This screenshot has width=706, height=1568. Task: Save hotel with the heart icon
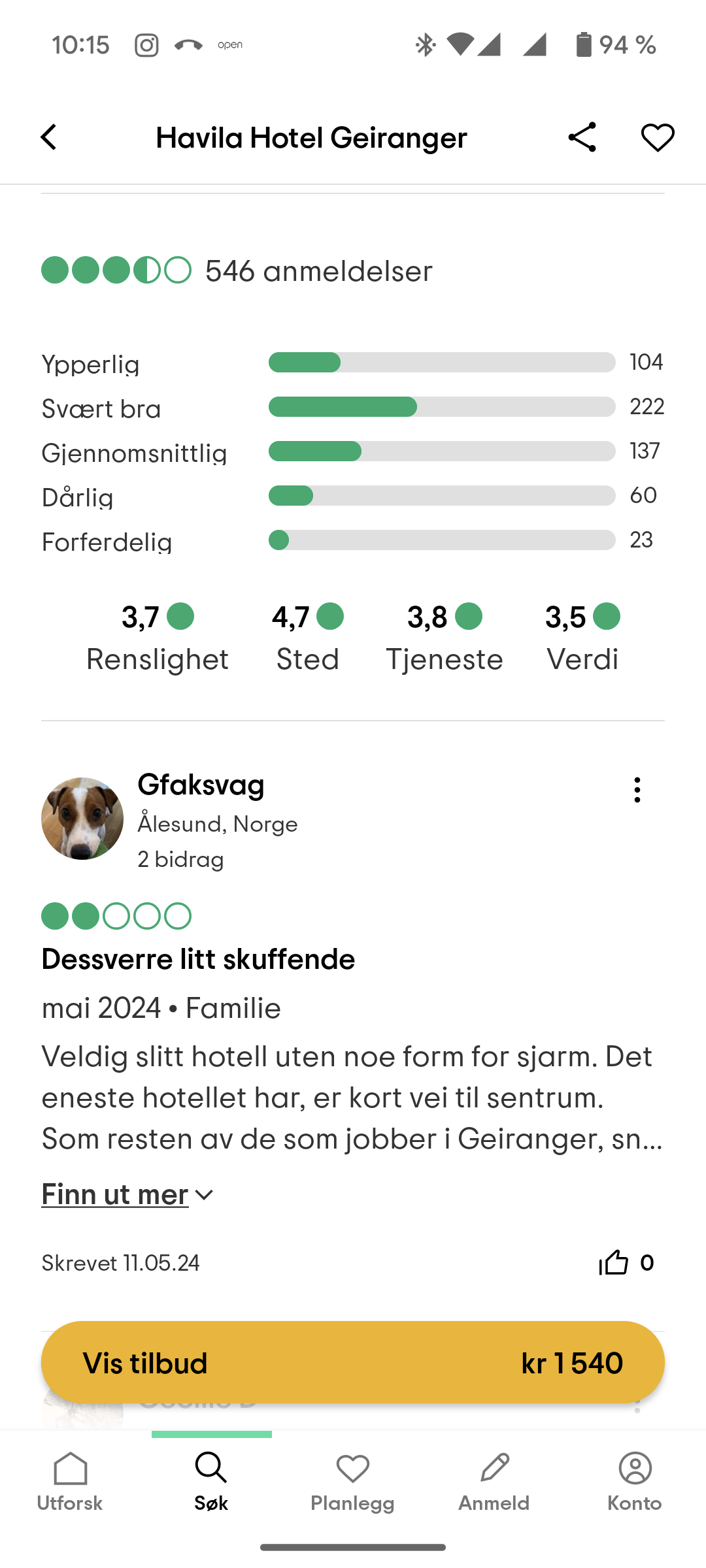657,137
